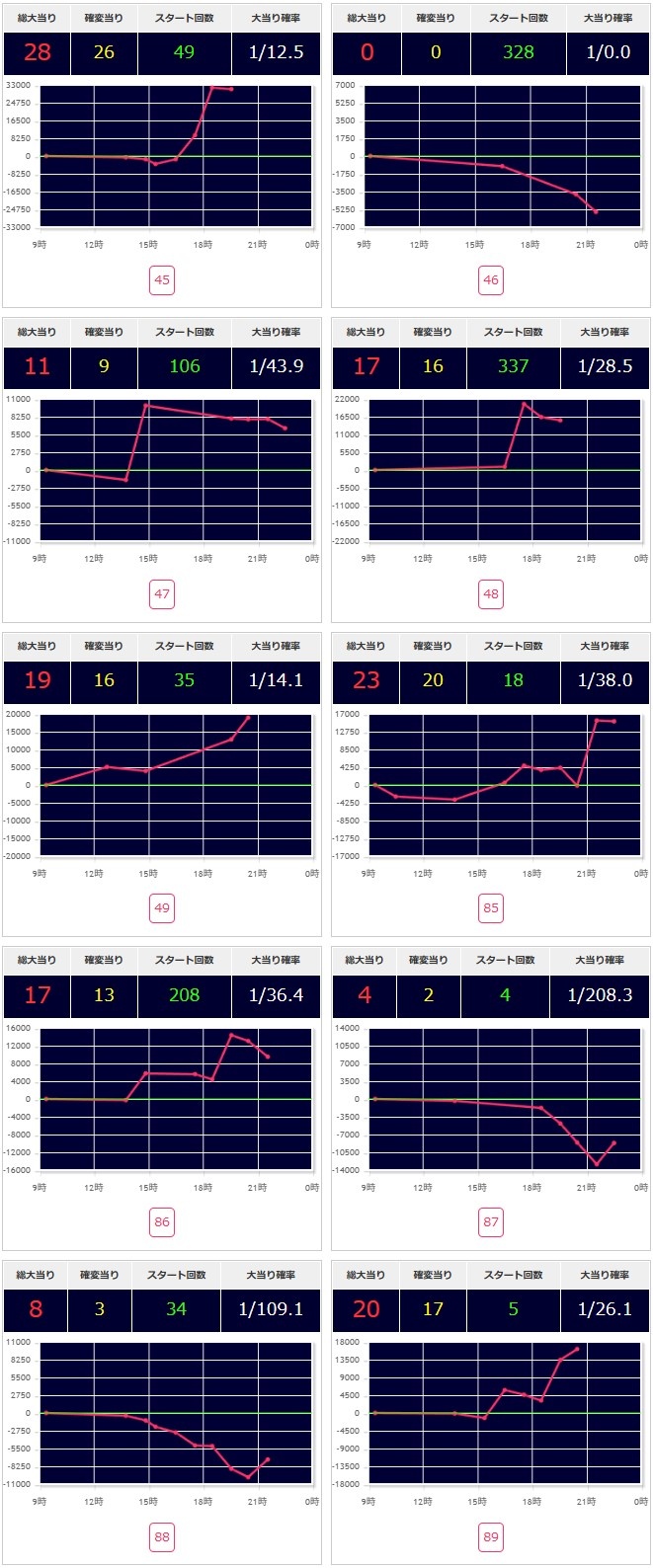This screenshot has height=1568, width=653.
Task: Open machine number 45
Action: coord(162,280)
